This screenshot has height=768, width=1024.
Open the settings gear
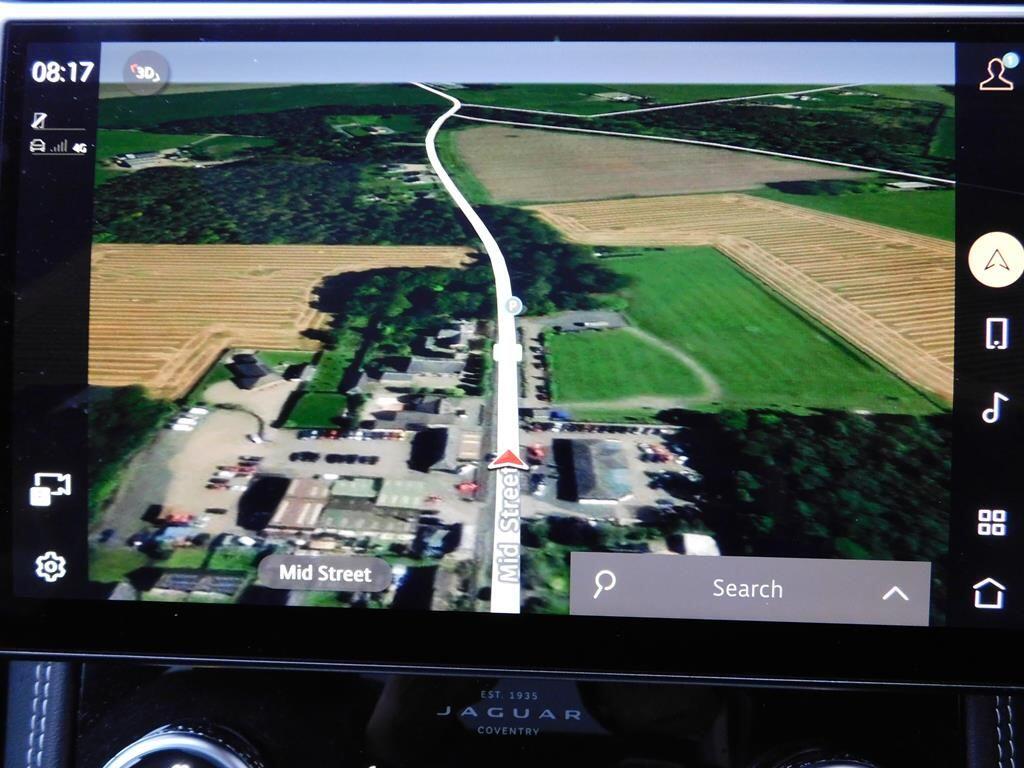(x=50, y=567)
